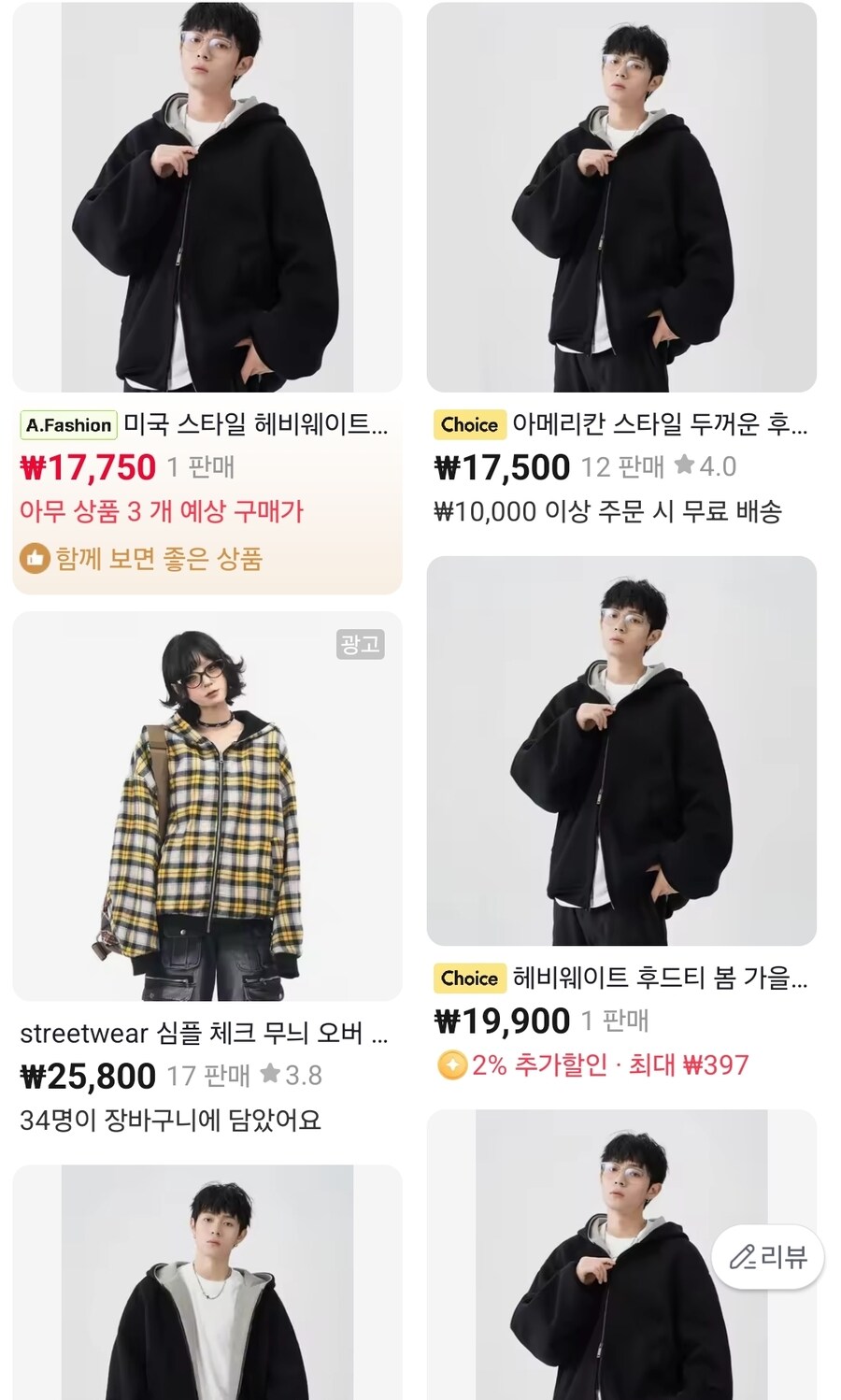Open the ₩17,500 Choice hoodie product

click(x=621, y=197)
